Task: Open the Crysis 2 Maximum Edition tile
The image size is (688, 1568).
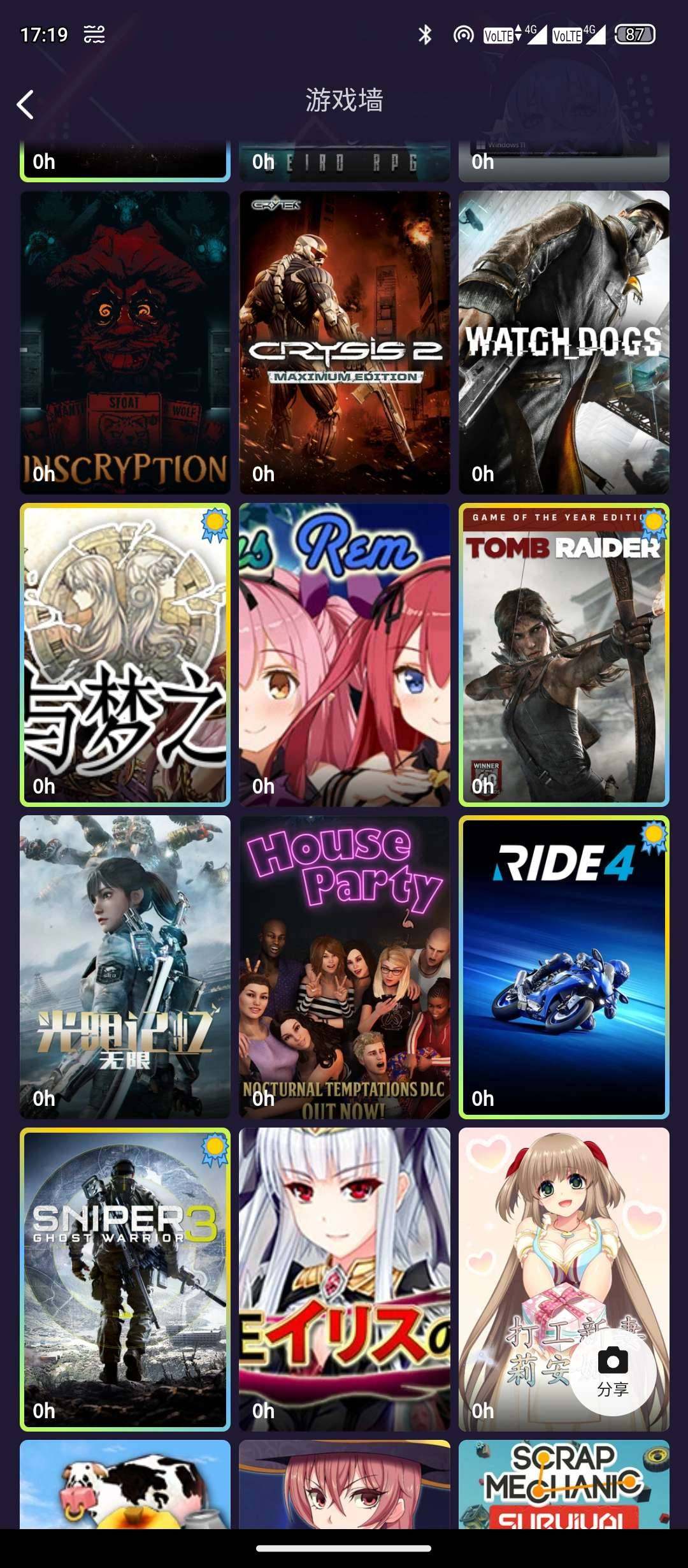Action: (344, 342)
